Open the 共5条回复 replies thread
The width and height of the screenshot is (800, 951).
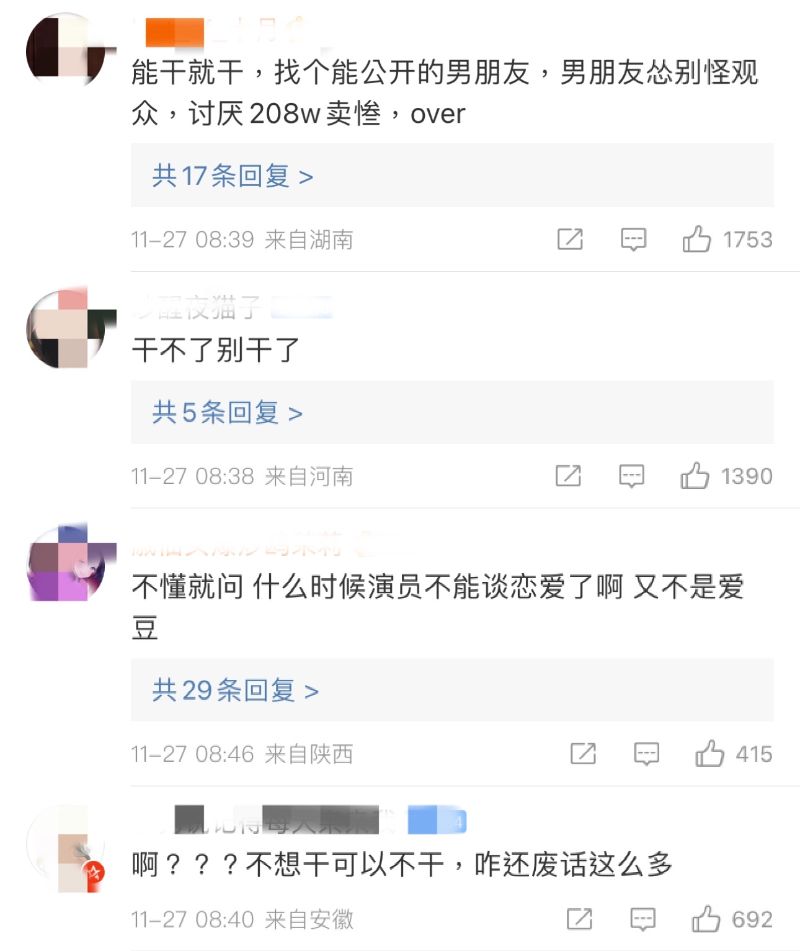(x=227, y=413)
